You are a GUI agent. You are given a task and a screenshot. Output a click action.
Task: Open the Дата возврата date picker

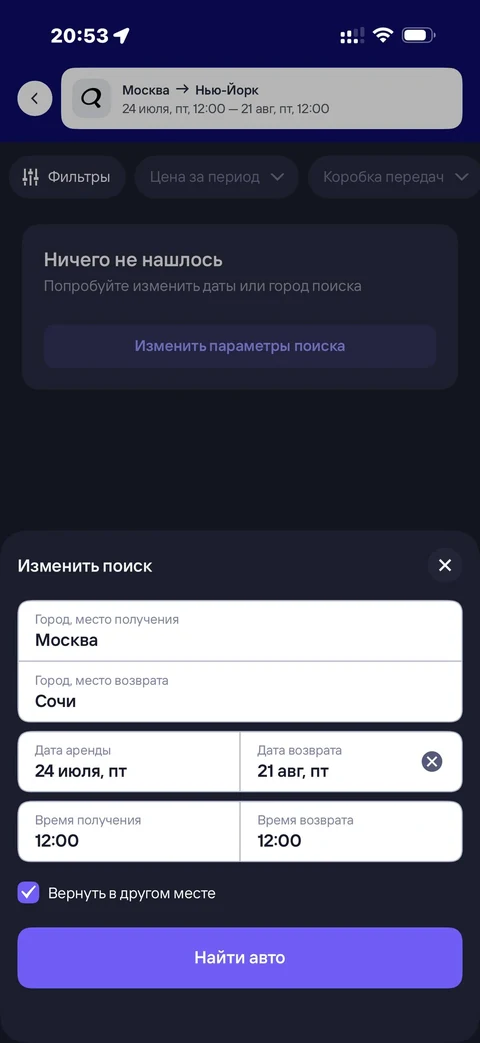tap(331, 762)
